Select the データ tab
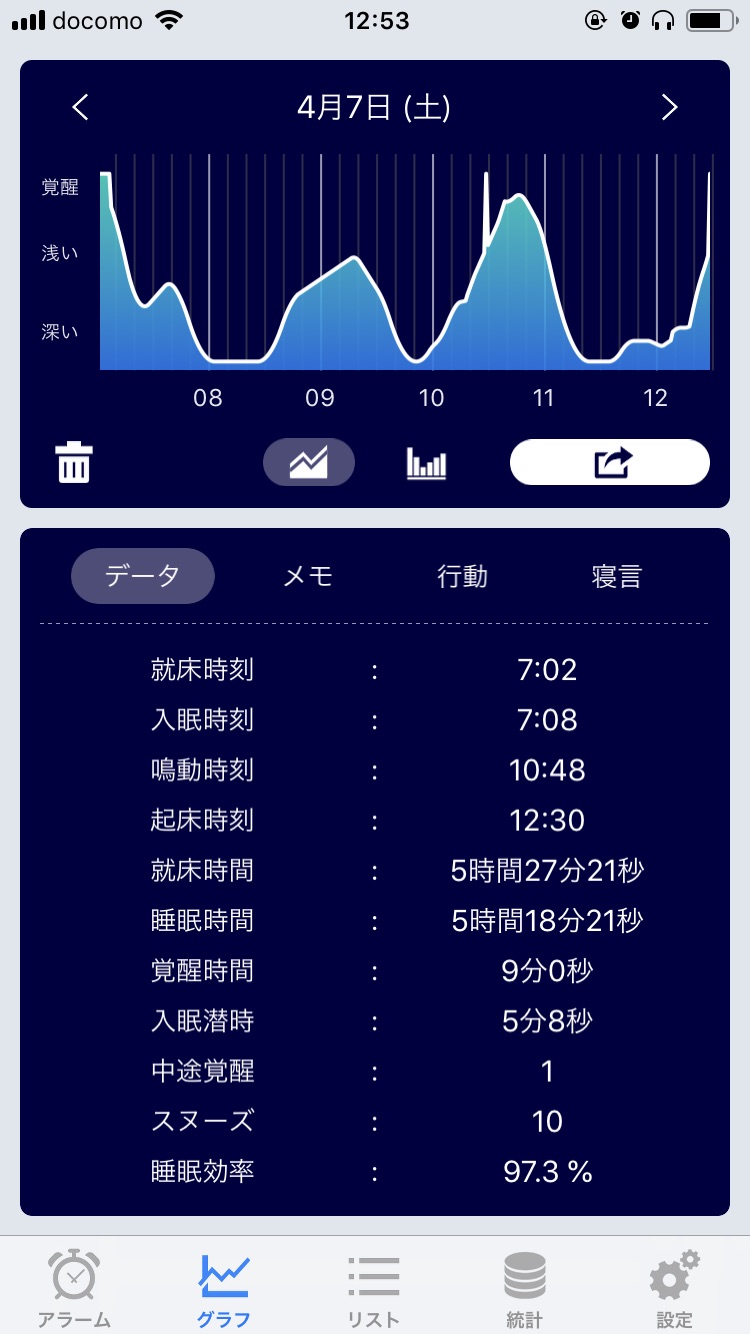The height and width of the screenshot is (1334, 750). coord(143,576)
